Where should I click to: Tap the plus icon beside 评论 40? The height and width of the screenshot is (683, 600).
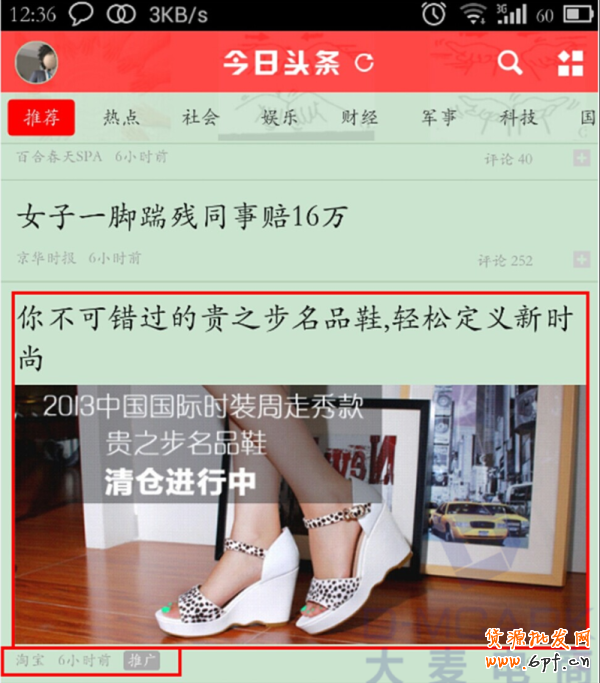coord(581,158)
